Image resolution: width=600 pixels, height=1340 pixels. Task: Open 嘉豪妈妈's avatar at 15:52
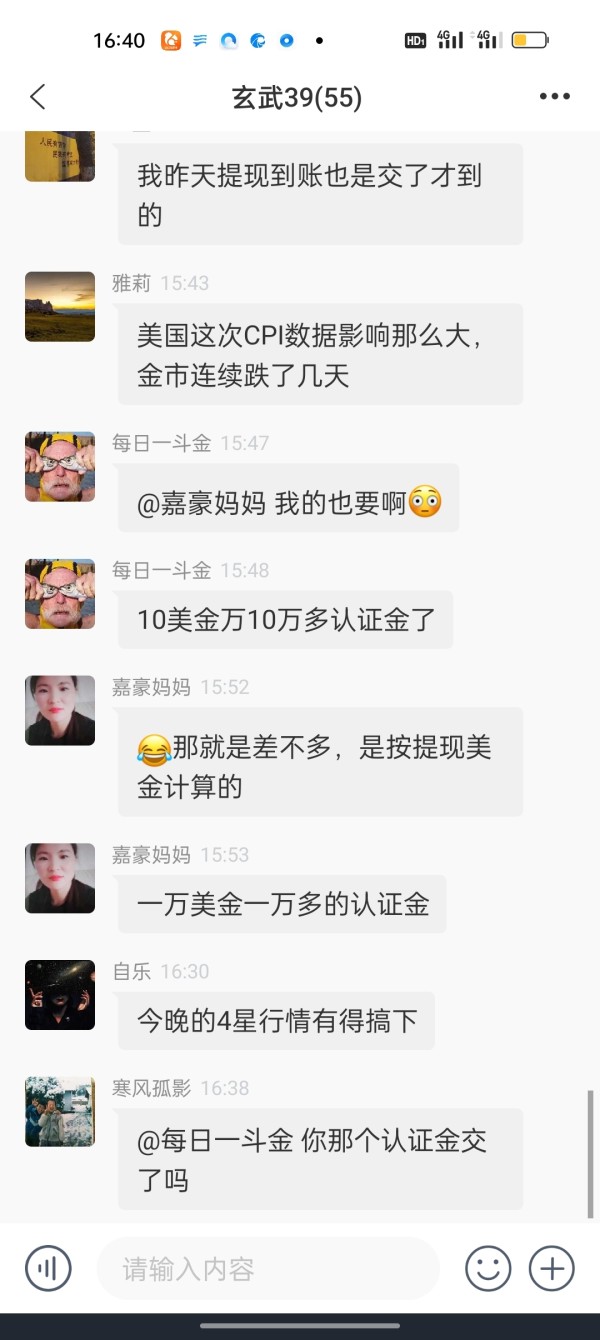pos(60,711)
